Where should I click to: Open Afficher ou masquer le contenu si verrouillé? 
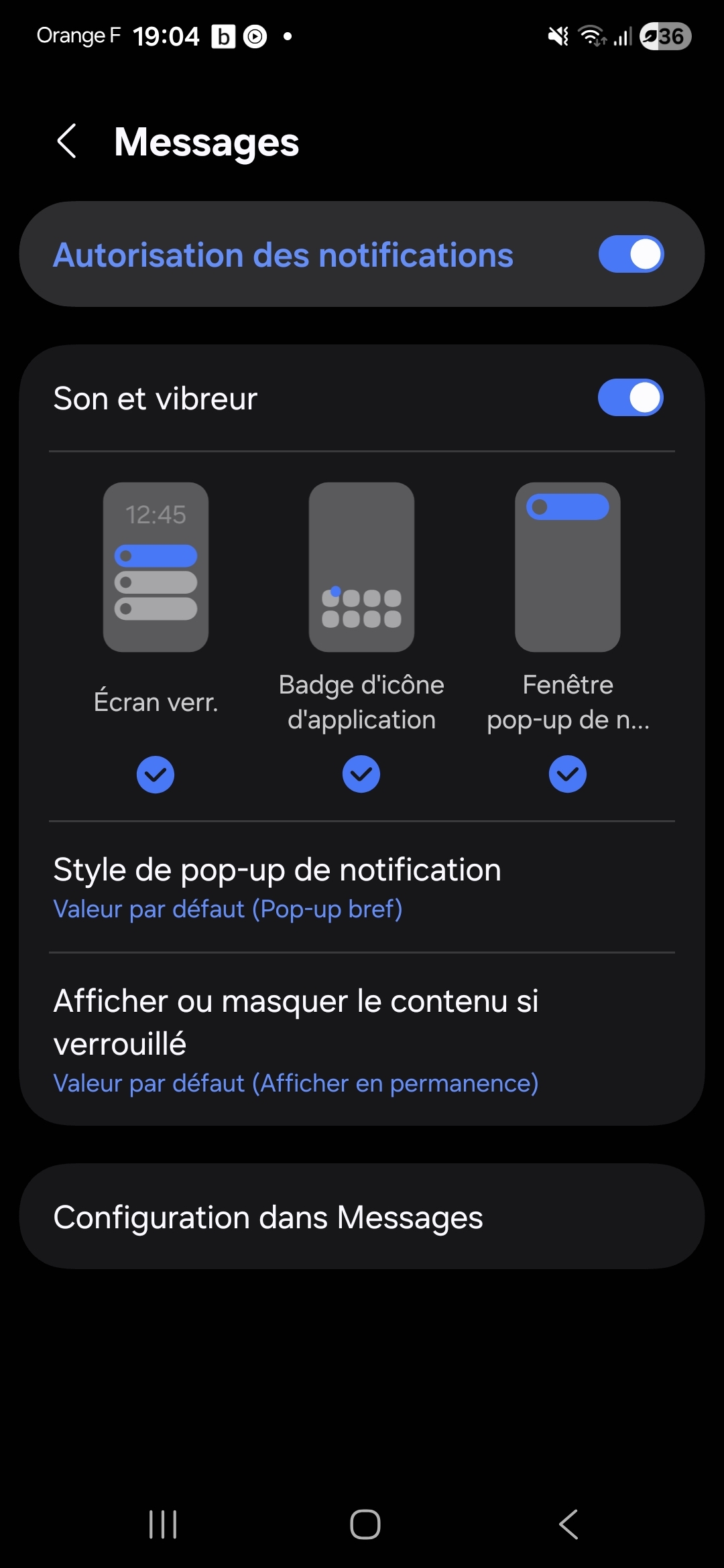coord(362,1039)
